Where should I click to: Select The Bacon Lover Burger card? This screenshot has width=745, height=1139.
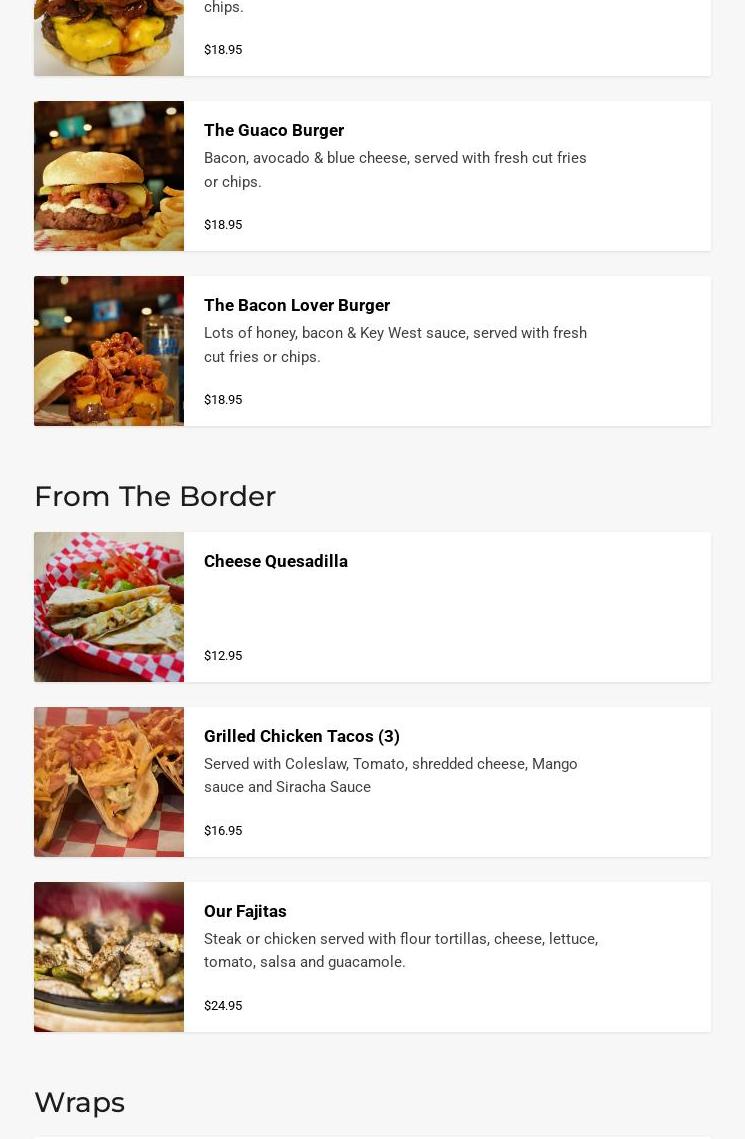click(296, 305)
